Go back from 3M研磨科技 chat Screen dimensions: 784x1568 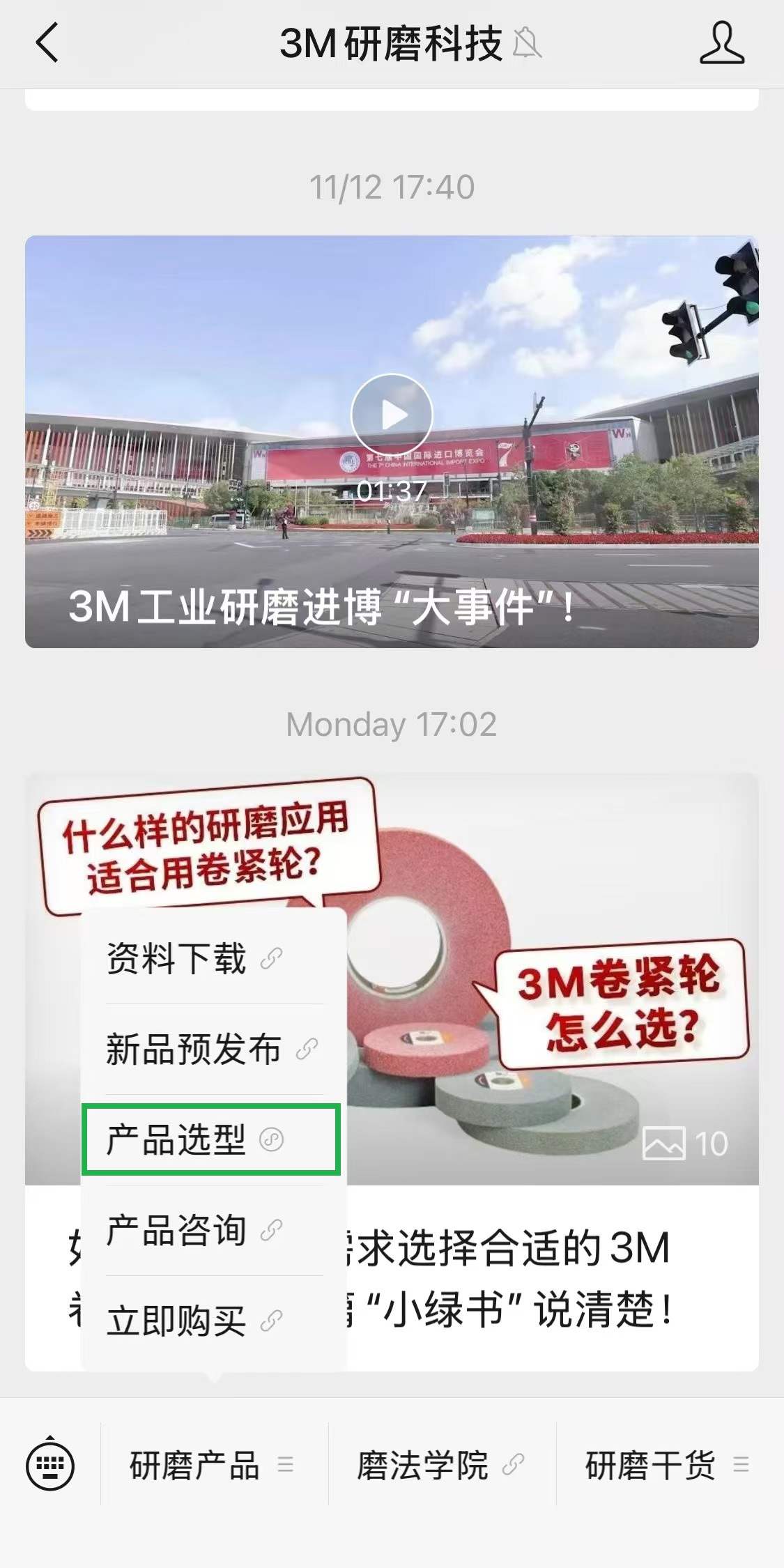pyautogui.click(x=47, y=43)
